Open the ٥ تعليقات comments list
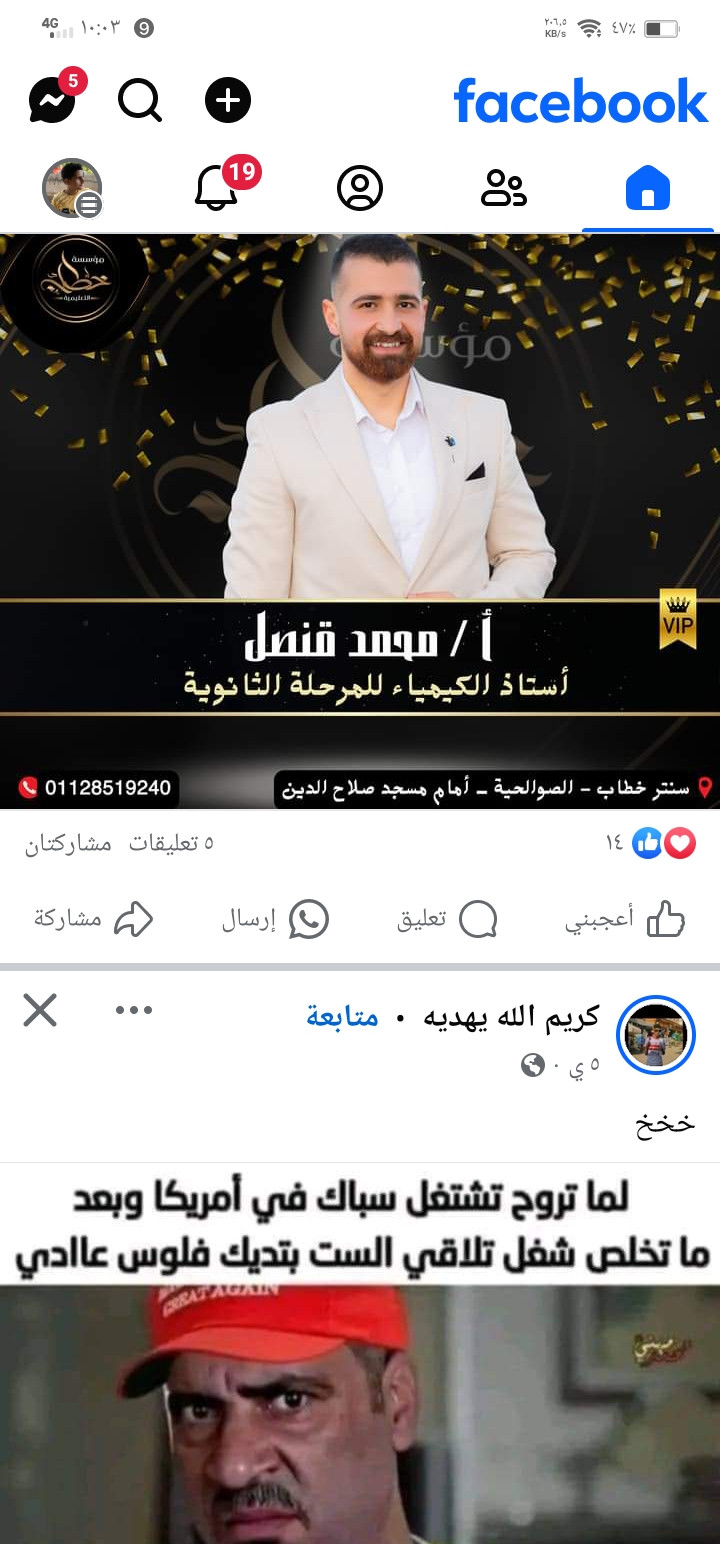Screen dimensions: 720x1544 (x=171, y=843)
